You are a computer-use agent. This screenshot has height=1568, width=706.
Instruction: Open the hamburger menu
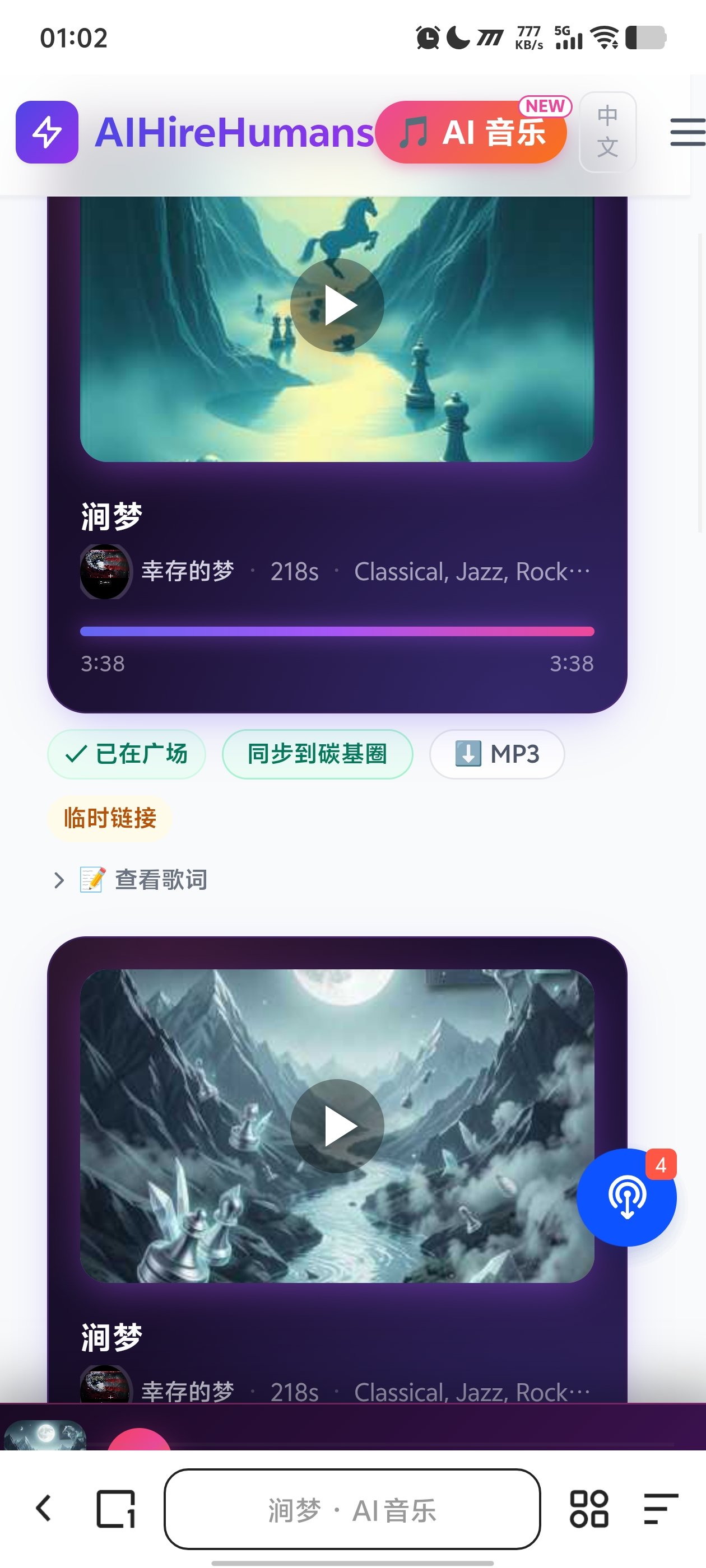click(686, 132)
